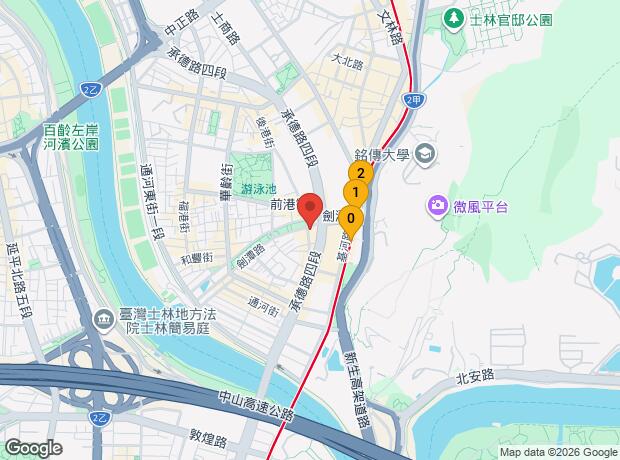Open the 士林官邸公園 park marker
The image size is (620, 460).
coord(453,18)
